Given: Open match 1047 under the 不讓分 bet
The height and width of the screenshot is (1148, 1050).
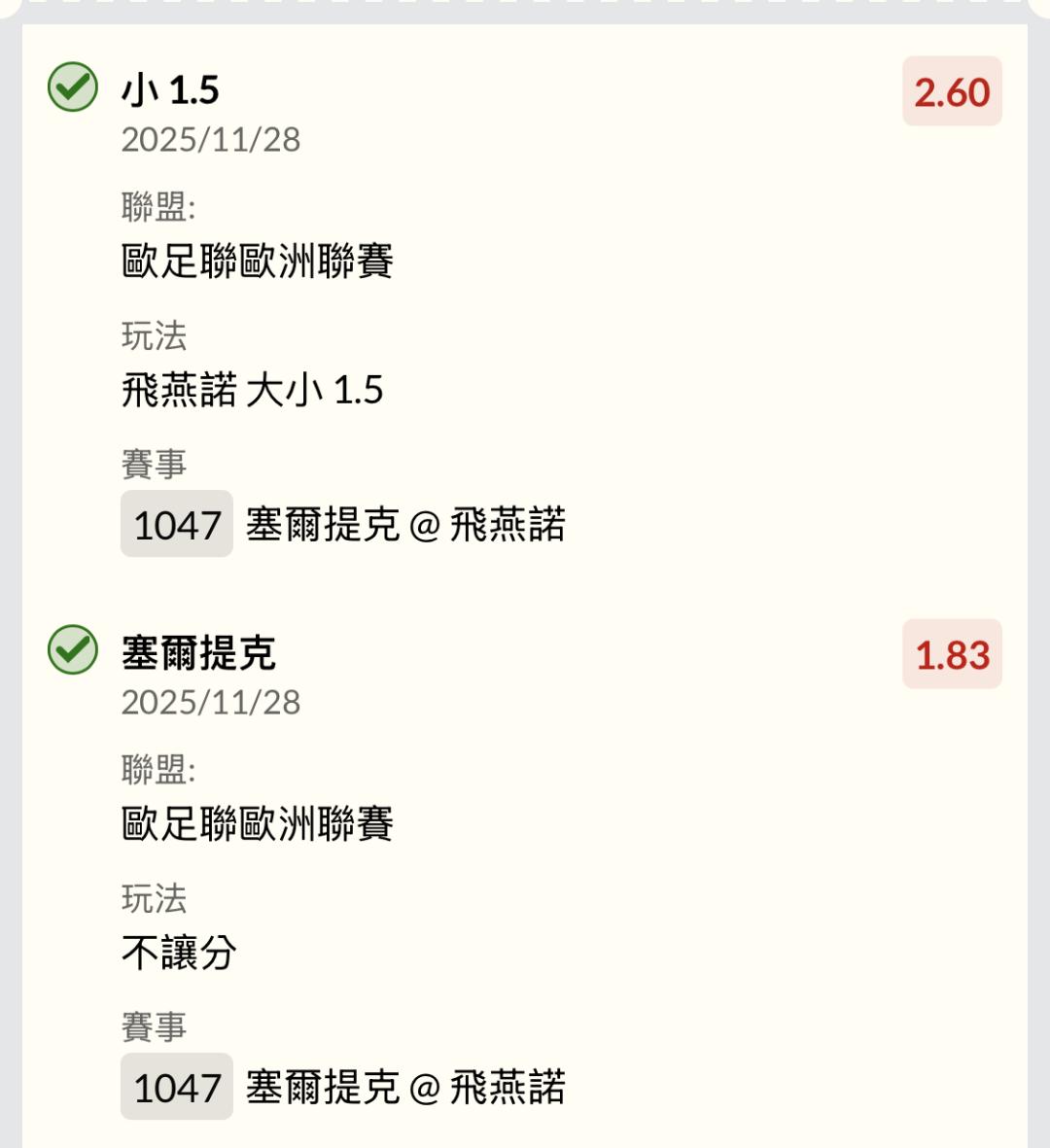Looking at the screenshot, I should (x=177, y=1087).
